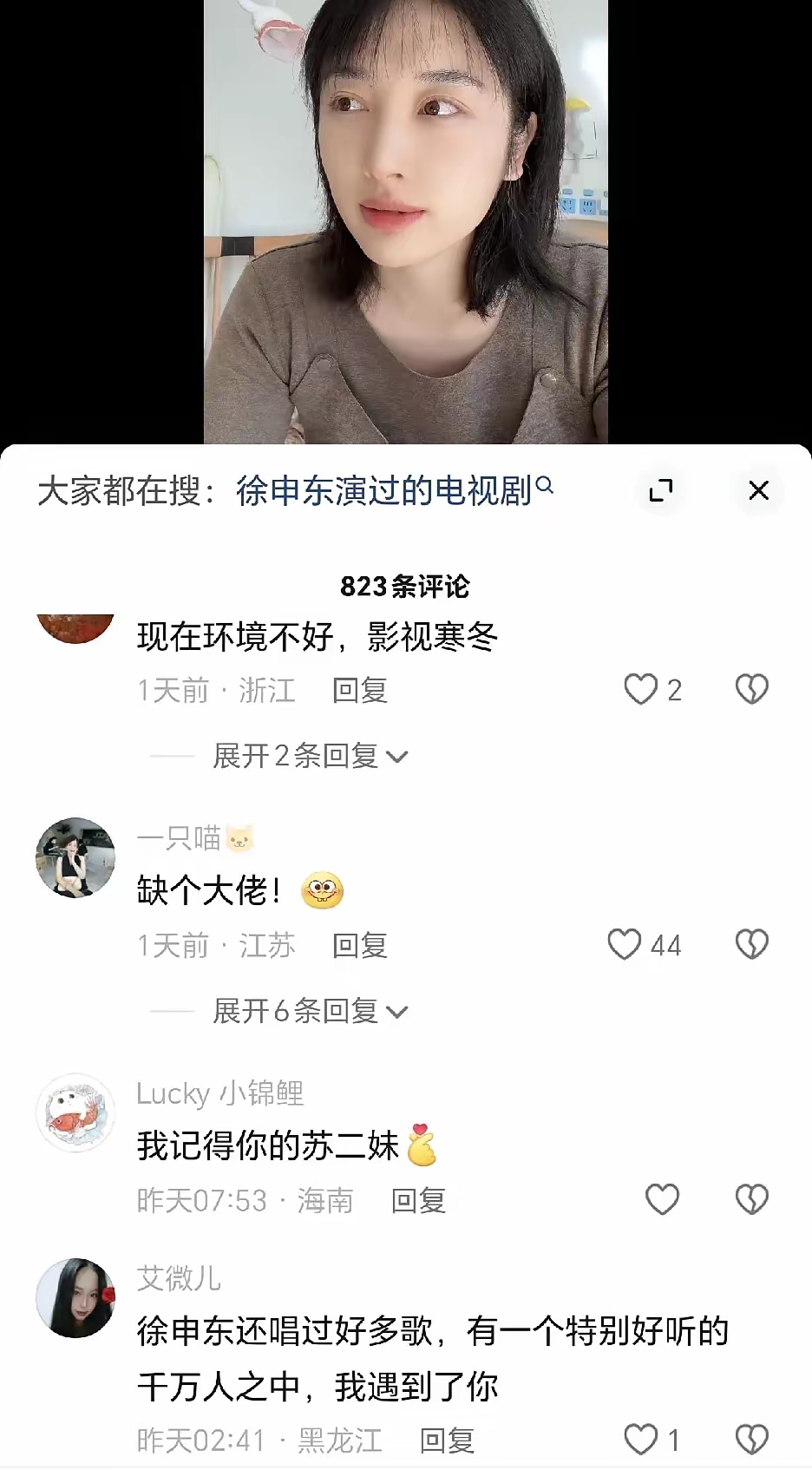Expand 6 replies under 一只喵's comment
The image size is (812, 1470).
coord(309,1011)
